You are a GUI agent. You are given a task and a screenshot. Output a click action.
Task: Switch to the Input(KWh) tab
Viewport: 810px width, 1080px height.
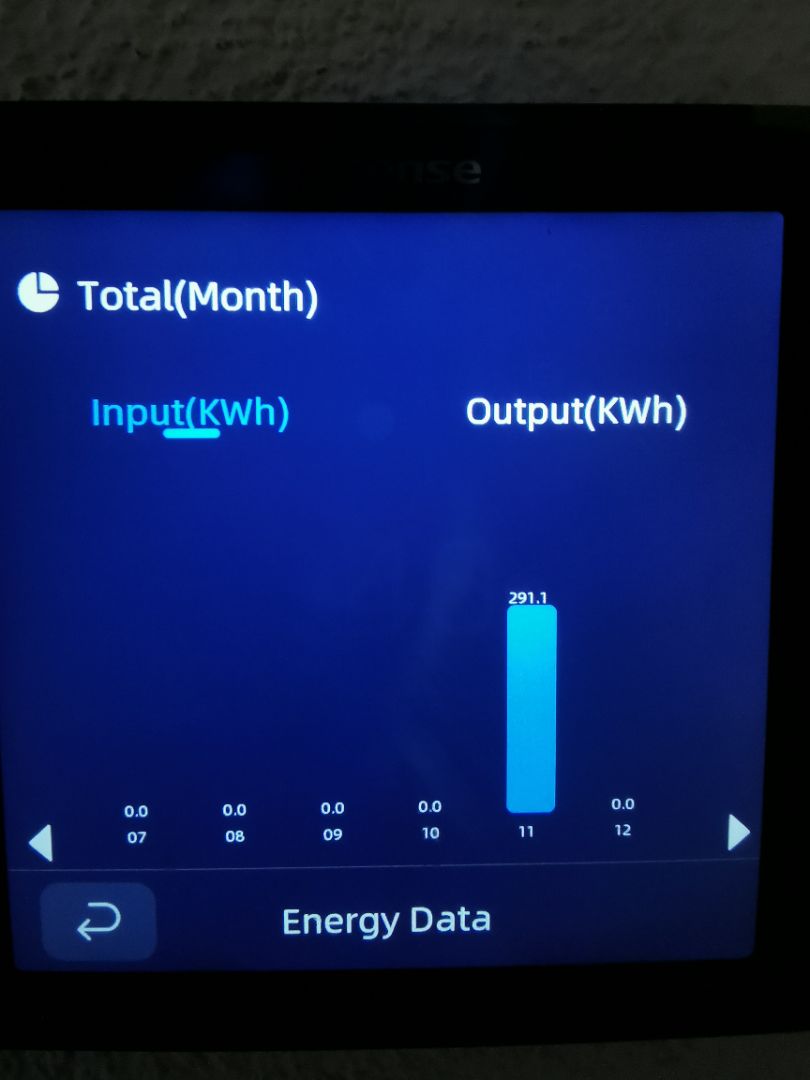tap(190, 413)
